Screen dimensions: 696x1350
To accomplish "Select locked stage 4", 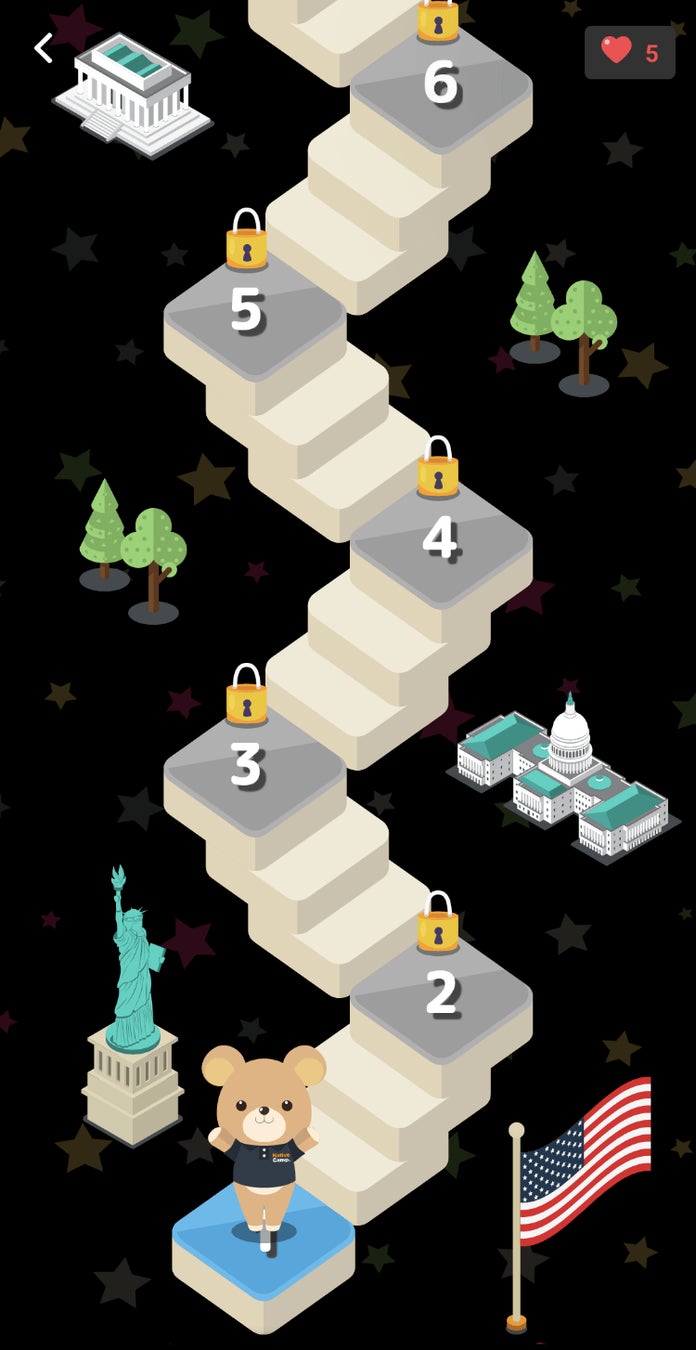I will click(x=440, y=538).
